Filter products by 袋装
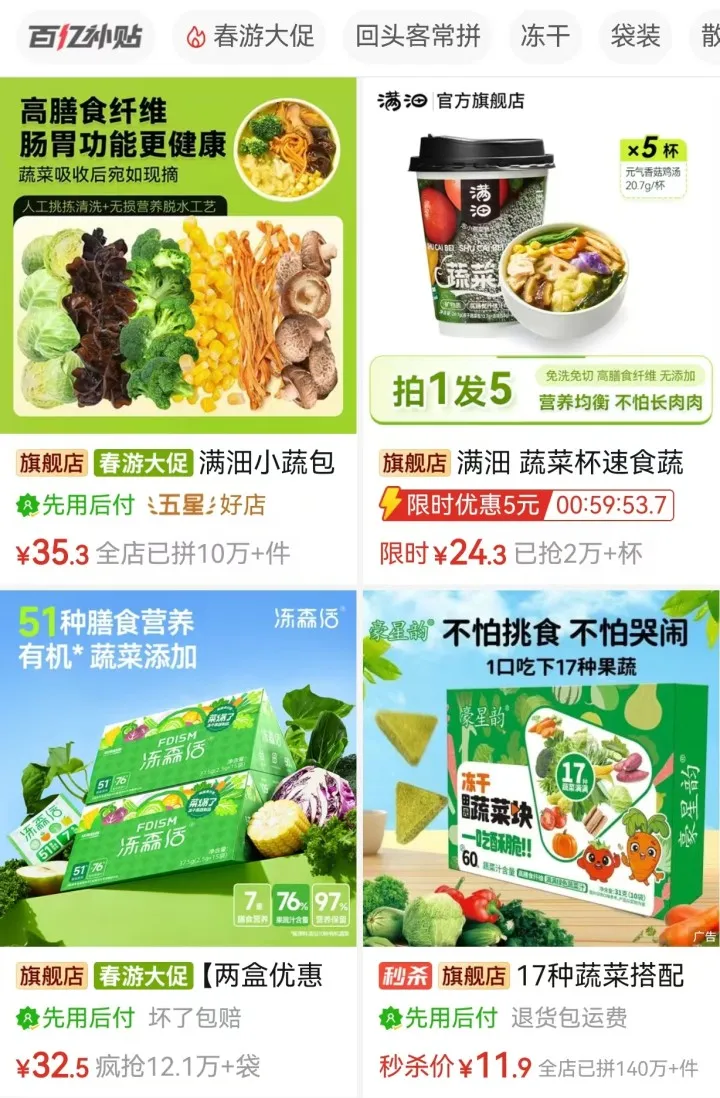 tap(635, 37)
